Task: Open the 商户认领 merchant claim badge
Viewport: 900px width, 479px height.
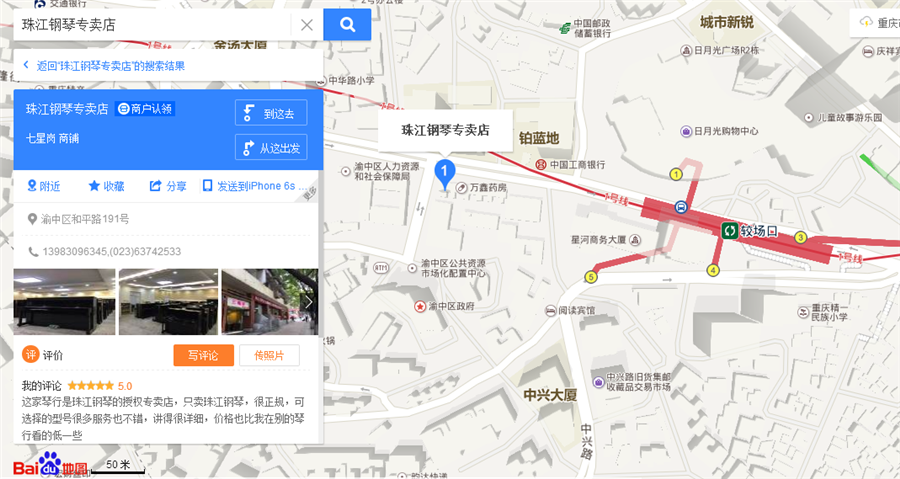Action: click(146, 108)
